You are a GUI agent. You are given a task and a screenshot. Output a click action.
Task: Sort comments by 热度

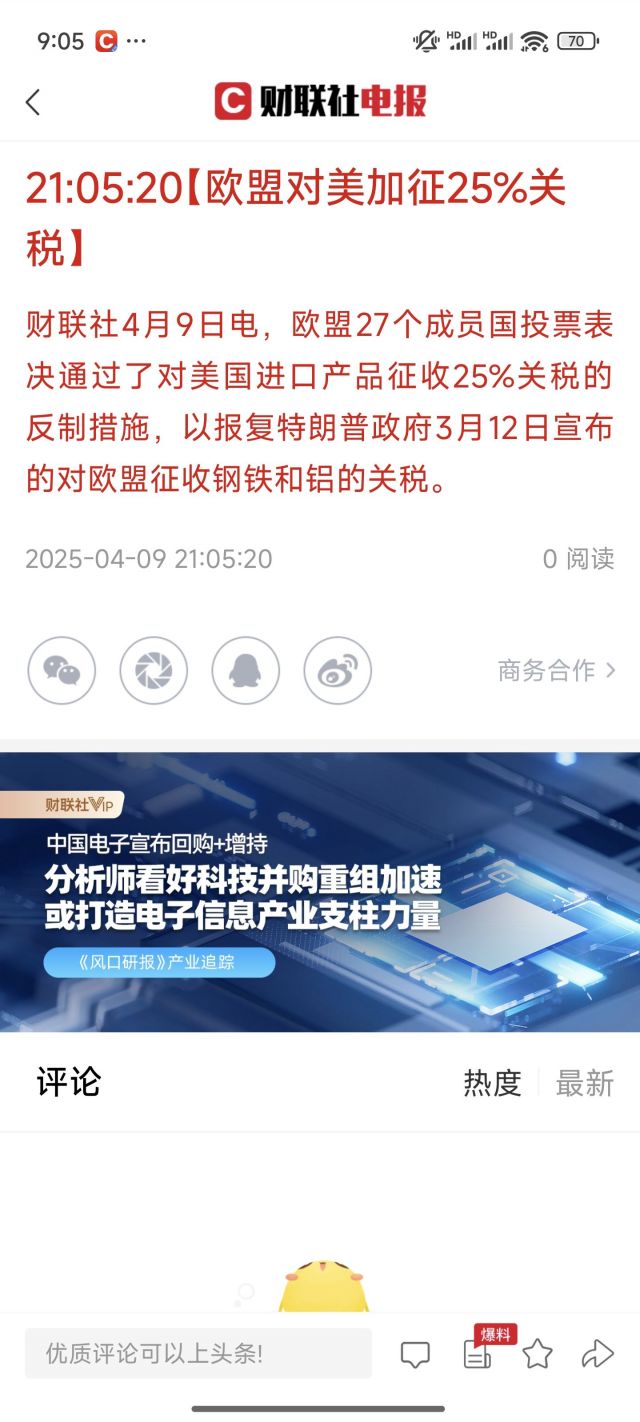[492, 1083]
